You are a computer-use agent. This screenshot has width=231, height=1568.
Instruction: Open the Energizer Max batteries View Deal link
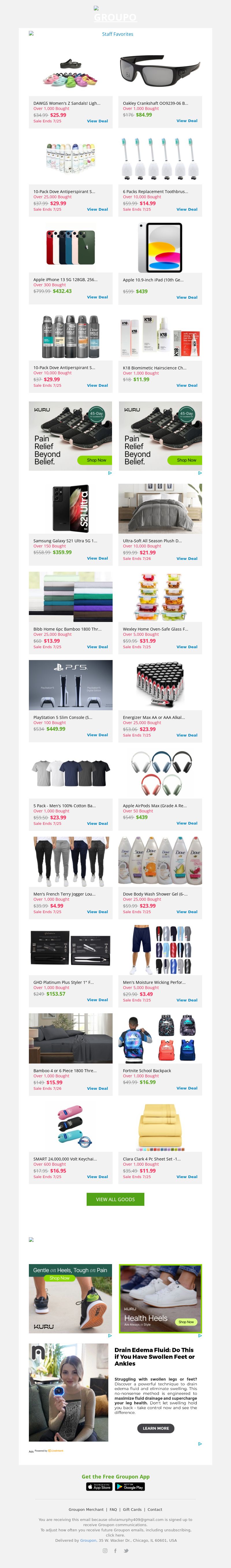click(187, 735)
